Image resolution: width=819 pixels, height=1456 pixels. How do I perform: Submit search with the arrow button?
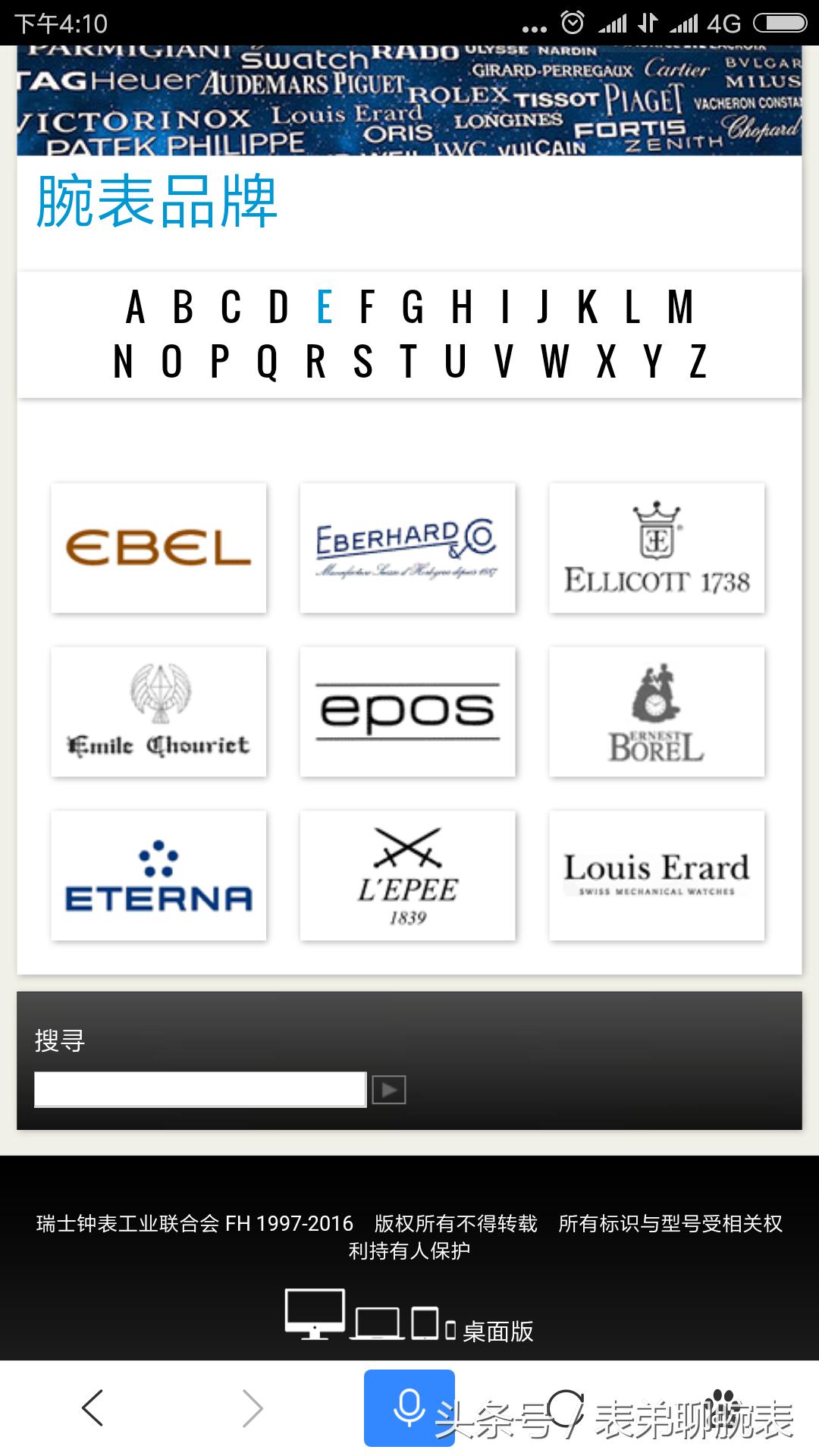(x=389, y=1090)
